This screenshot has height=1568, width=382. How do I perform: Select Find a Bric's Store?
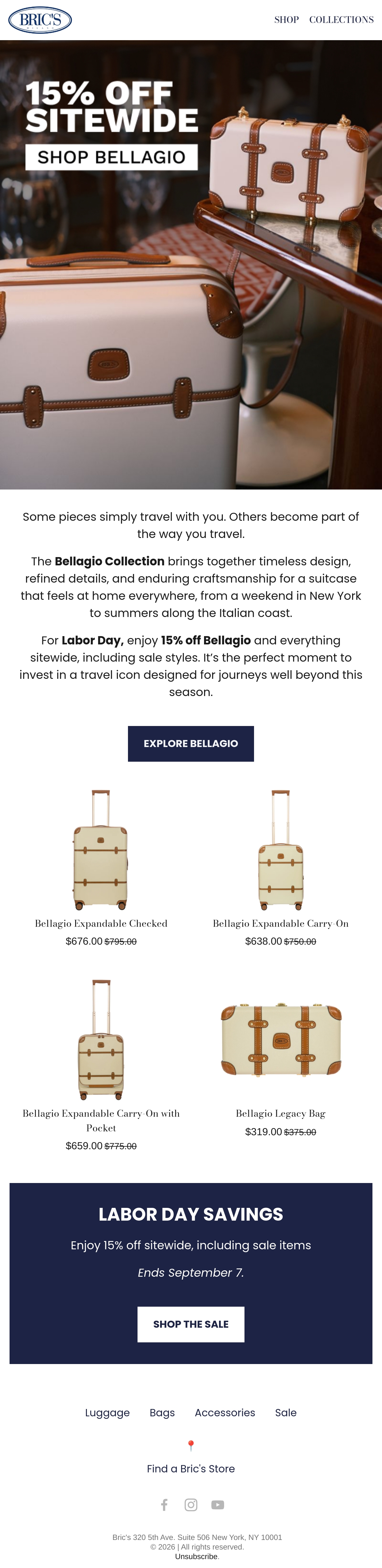pos(191,1468)
